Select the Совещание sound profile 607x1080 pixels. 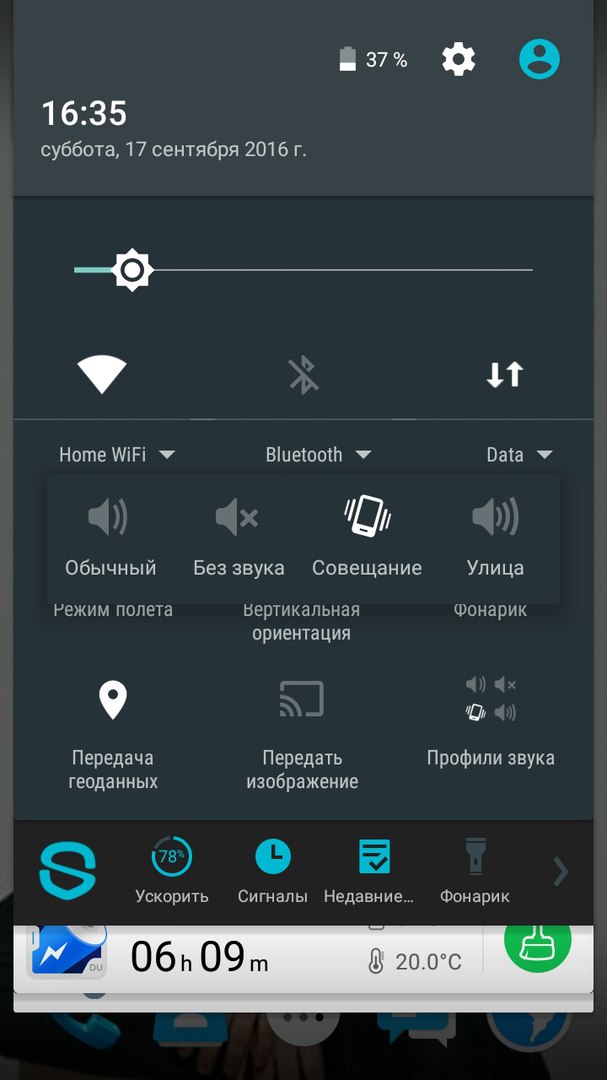pos(367,539)
